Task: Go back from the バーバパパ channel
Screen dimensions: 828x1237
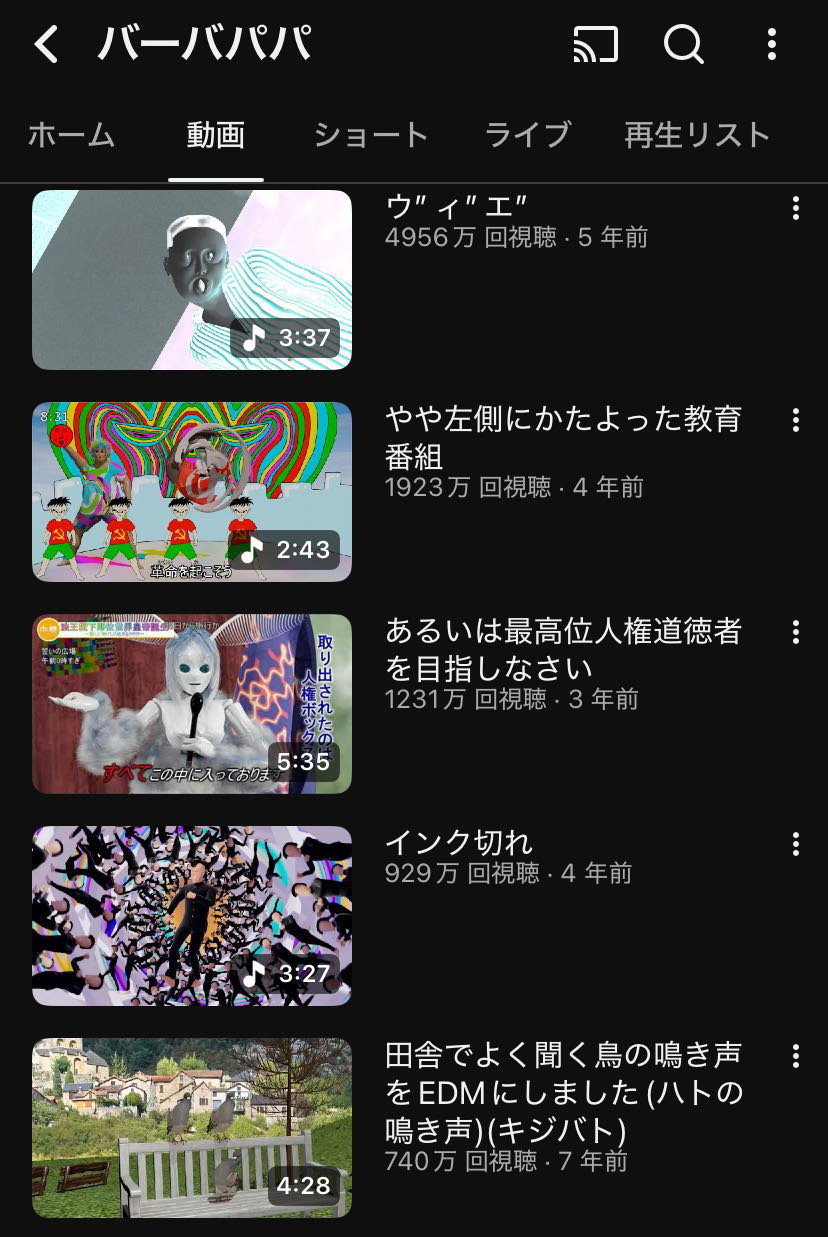Action: point(46,45)
